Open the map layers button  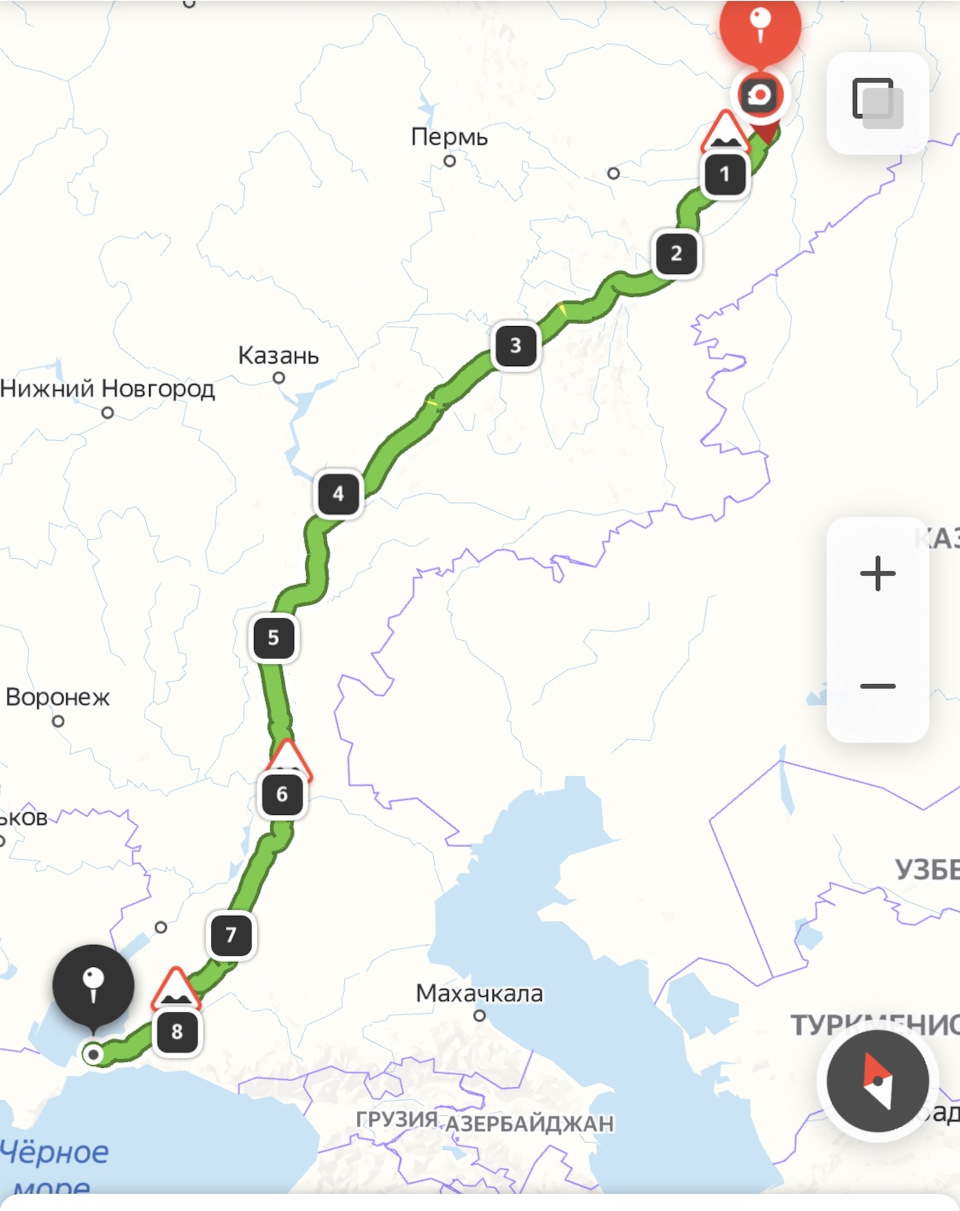click(877, 103)
